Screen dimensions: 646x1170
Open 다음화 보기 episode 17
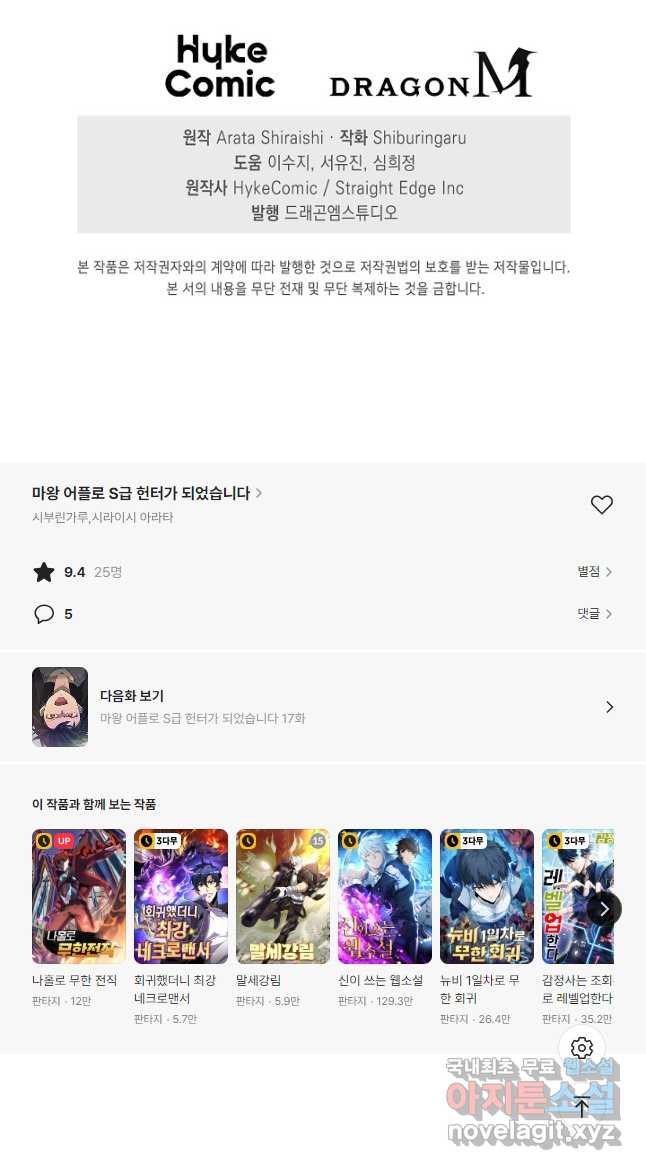(322, 707)
